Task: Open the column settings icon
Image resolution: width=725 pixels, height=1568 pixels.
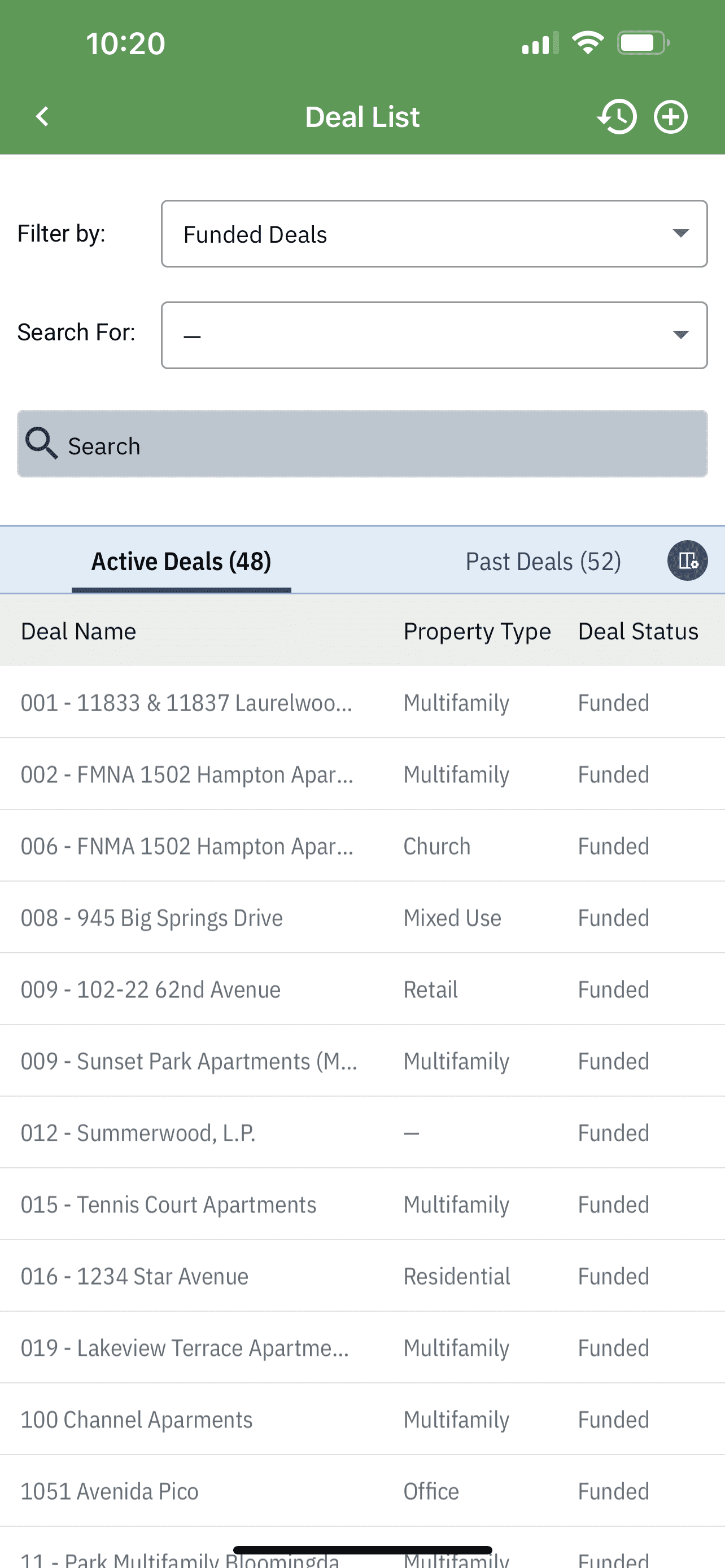Action: coord(687,560)
